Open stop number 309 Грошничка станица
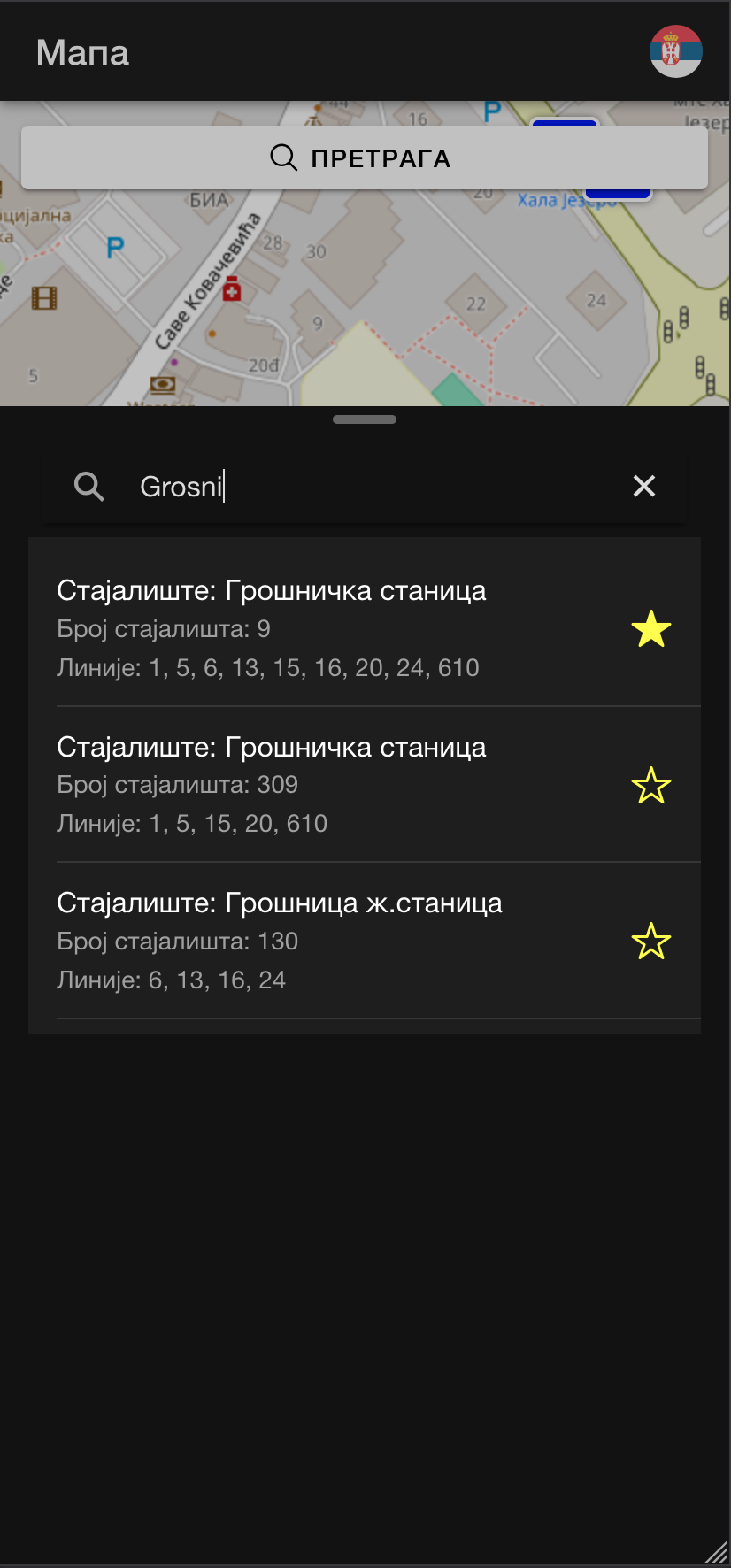 click(x=319, y=785)
